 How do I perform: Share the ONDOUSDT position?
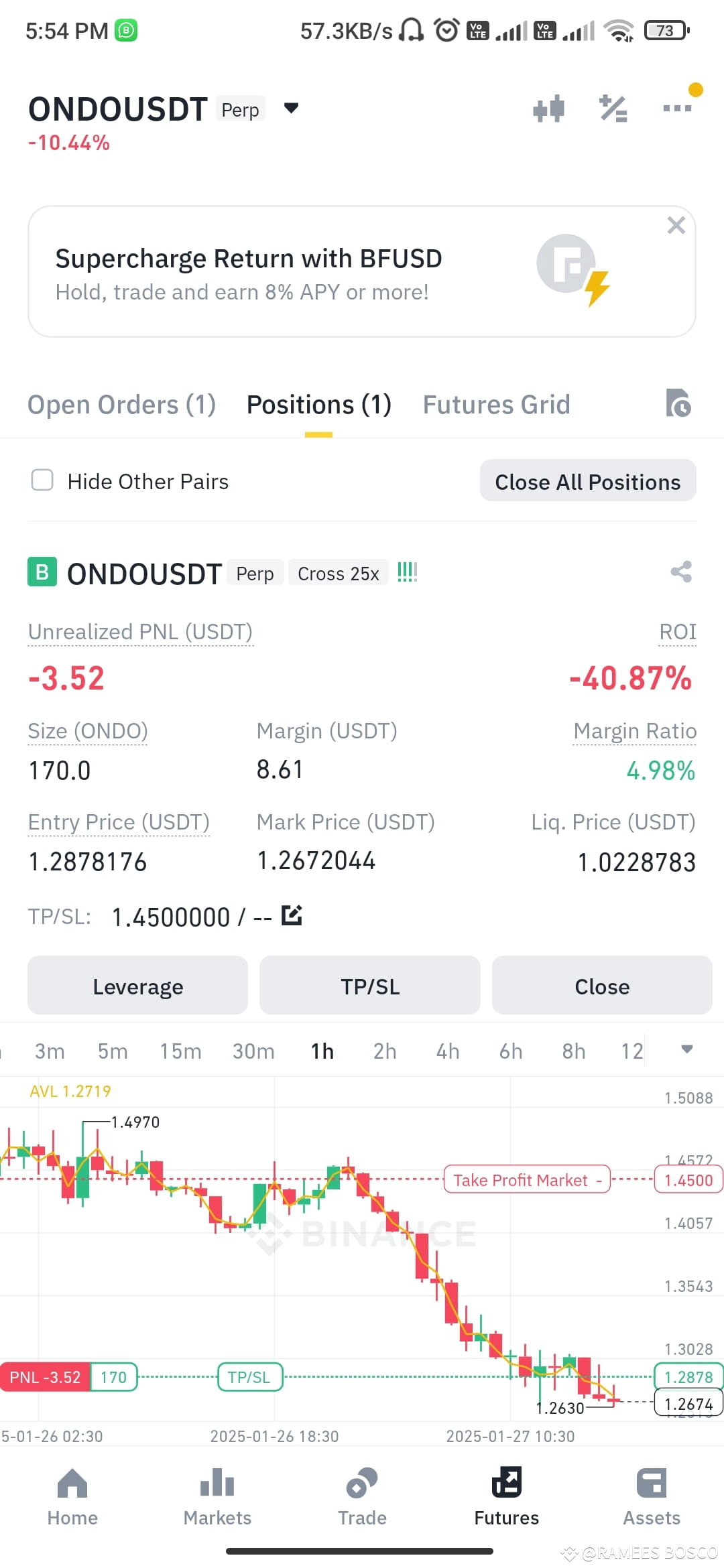(680, 572)
